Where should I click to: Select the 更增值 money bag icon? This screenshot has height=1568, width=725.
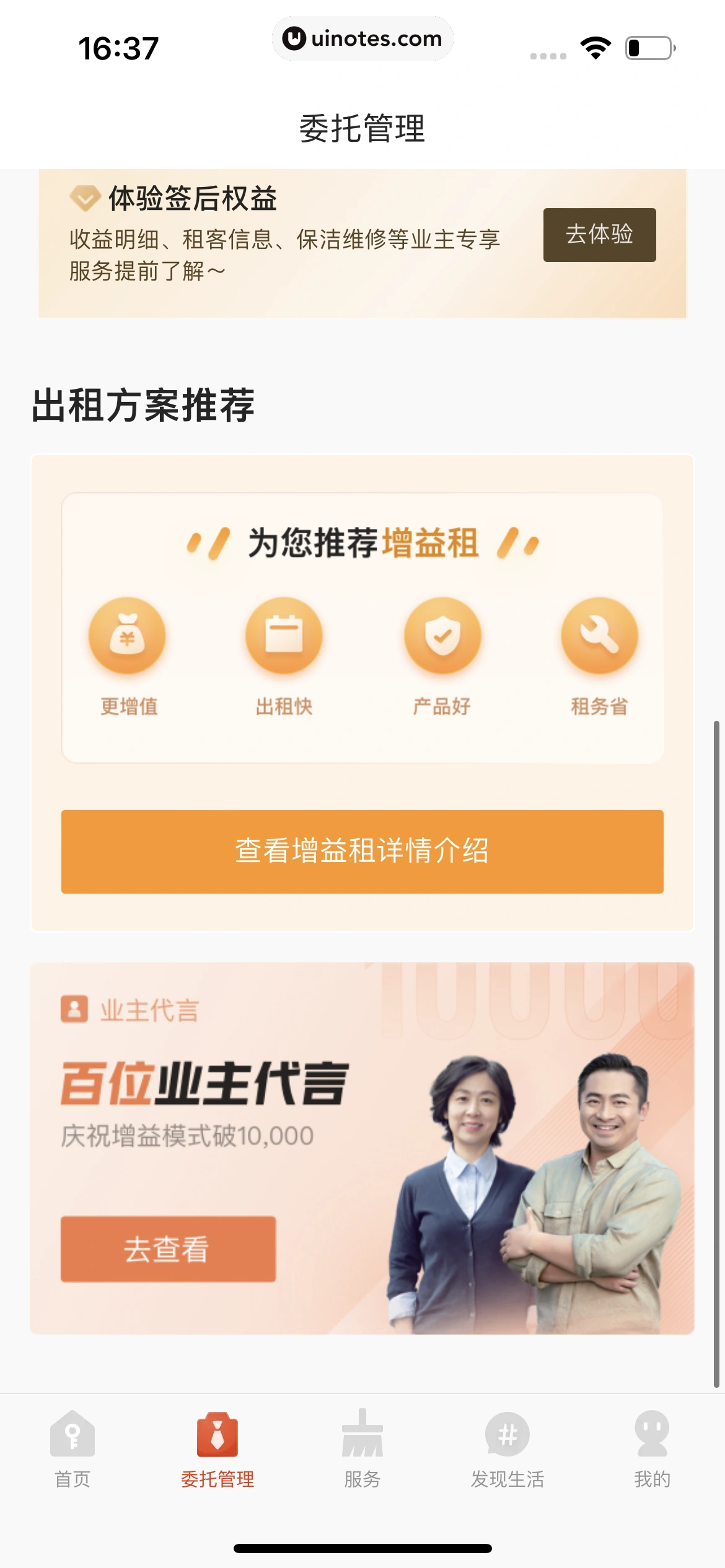click(127, 636)
